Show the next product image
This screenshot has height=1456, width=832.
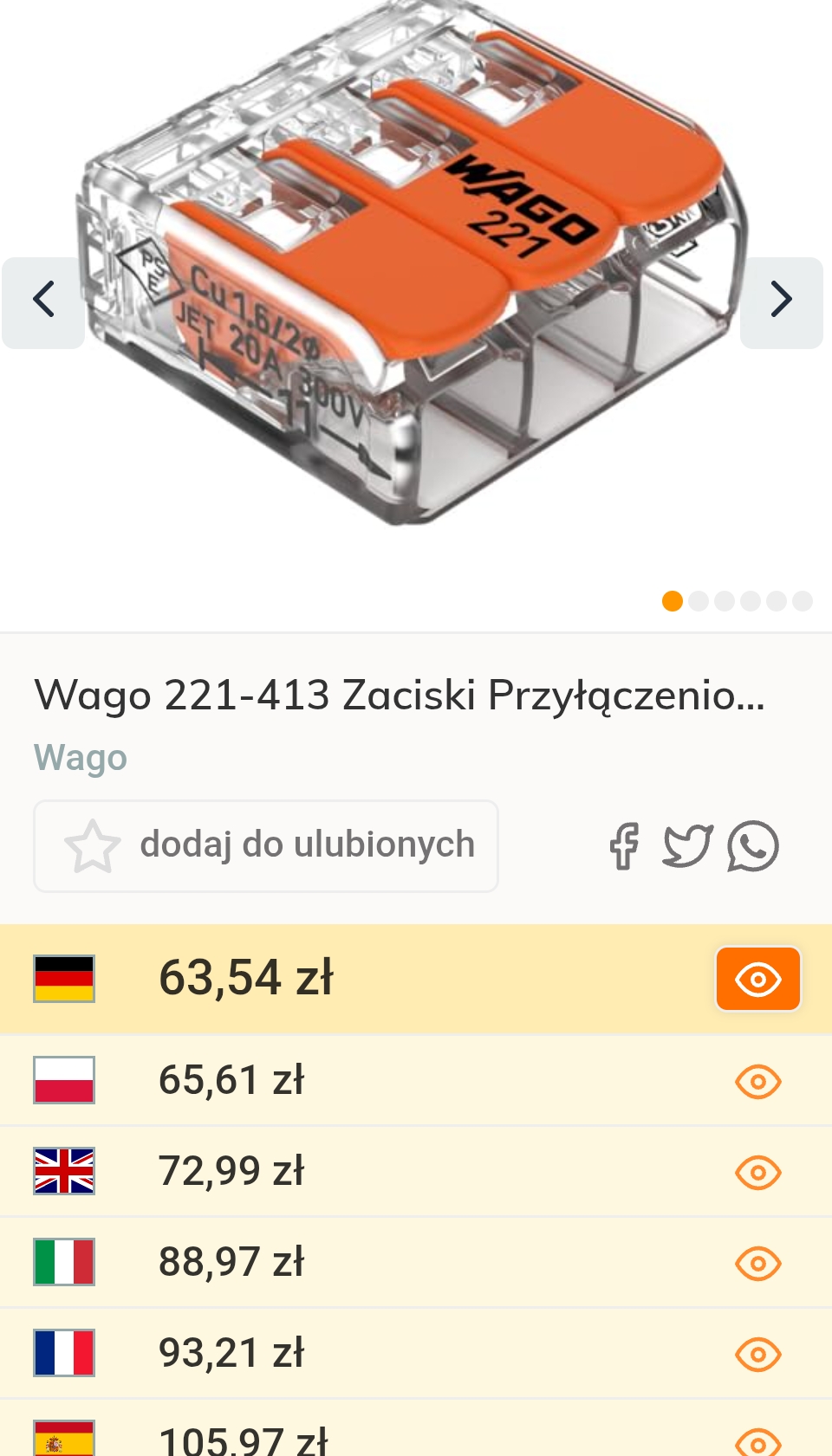[x=781, y=302]
